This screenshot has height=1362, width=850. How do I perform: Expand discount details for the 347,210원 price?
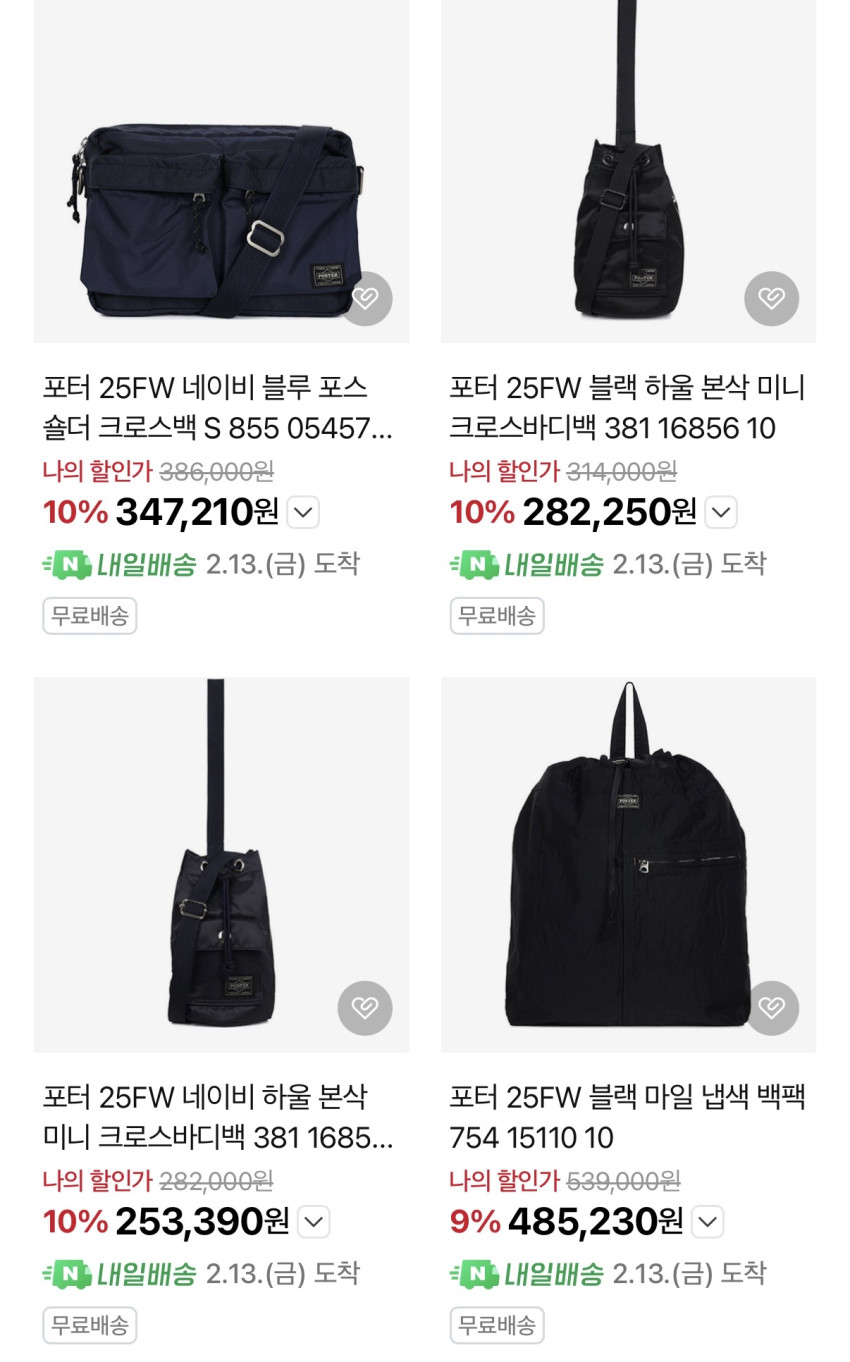click(x=303, y=513)
